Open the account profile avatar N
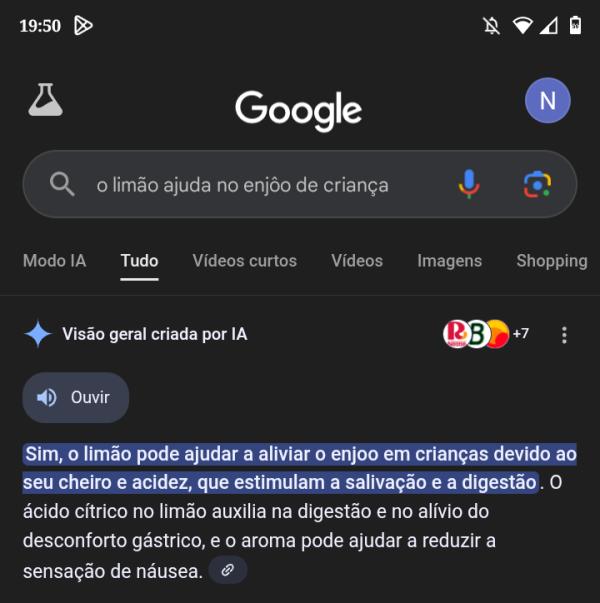600x603 pixels. (x=547, y=100)
